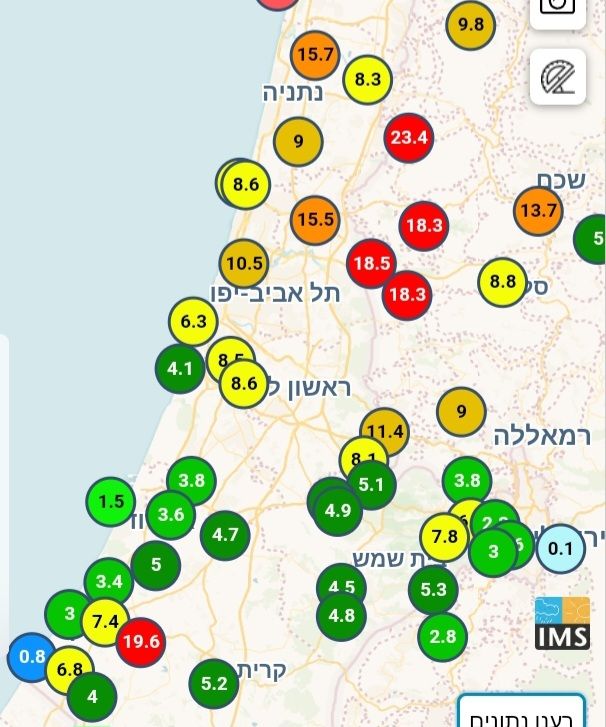This screenshot has height=727, width=606.
Task: Tap the רענן נתונים refresh data button
Action: click(x=520, y=712)
